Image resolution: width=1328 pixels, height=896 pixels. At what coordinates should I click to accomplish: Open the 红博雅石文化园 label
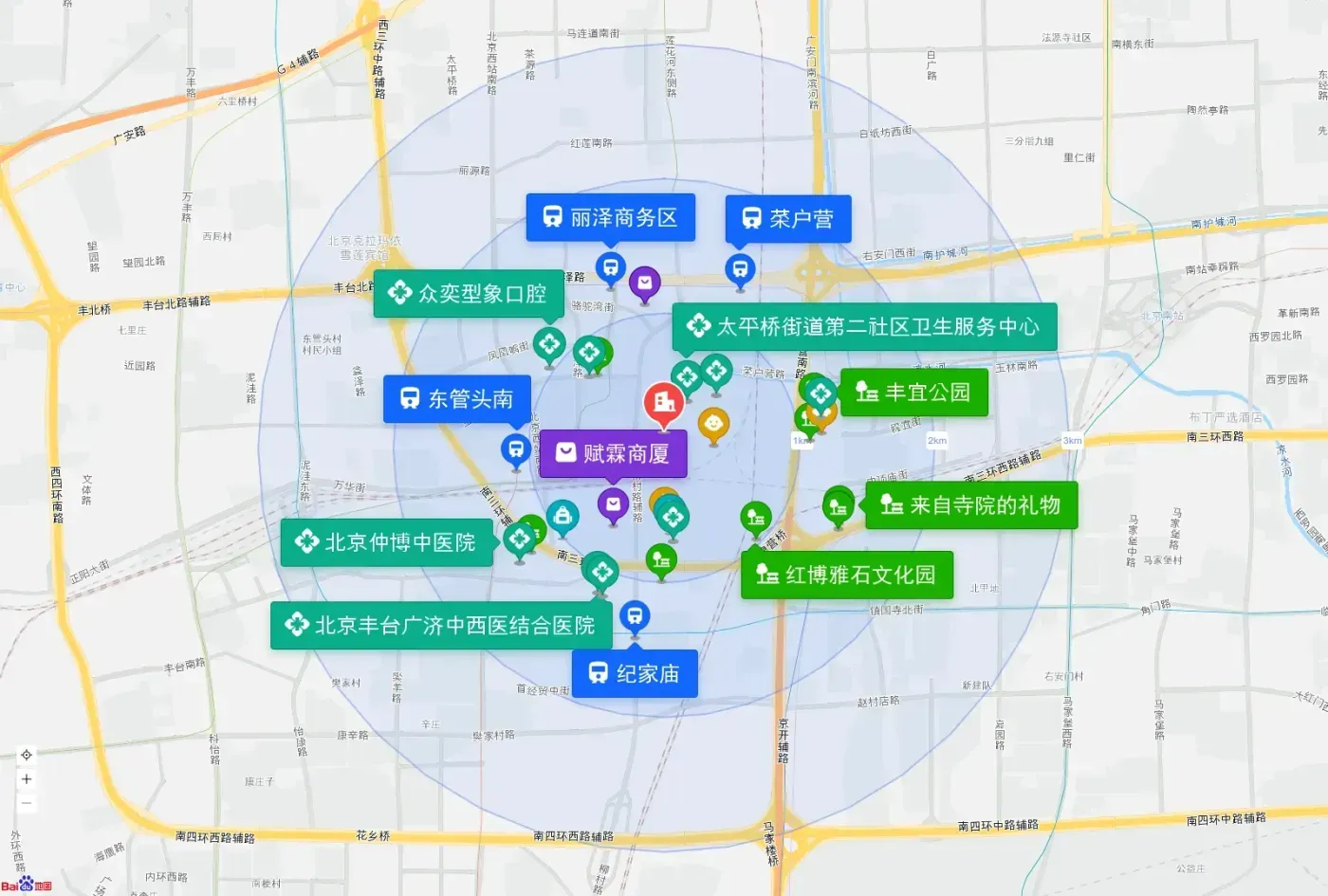click(x=847, y=575)
